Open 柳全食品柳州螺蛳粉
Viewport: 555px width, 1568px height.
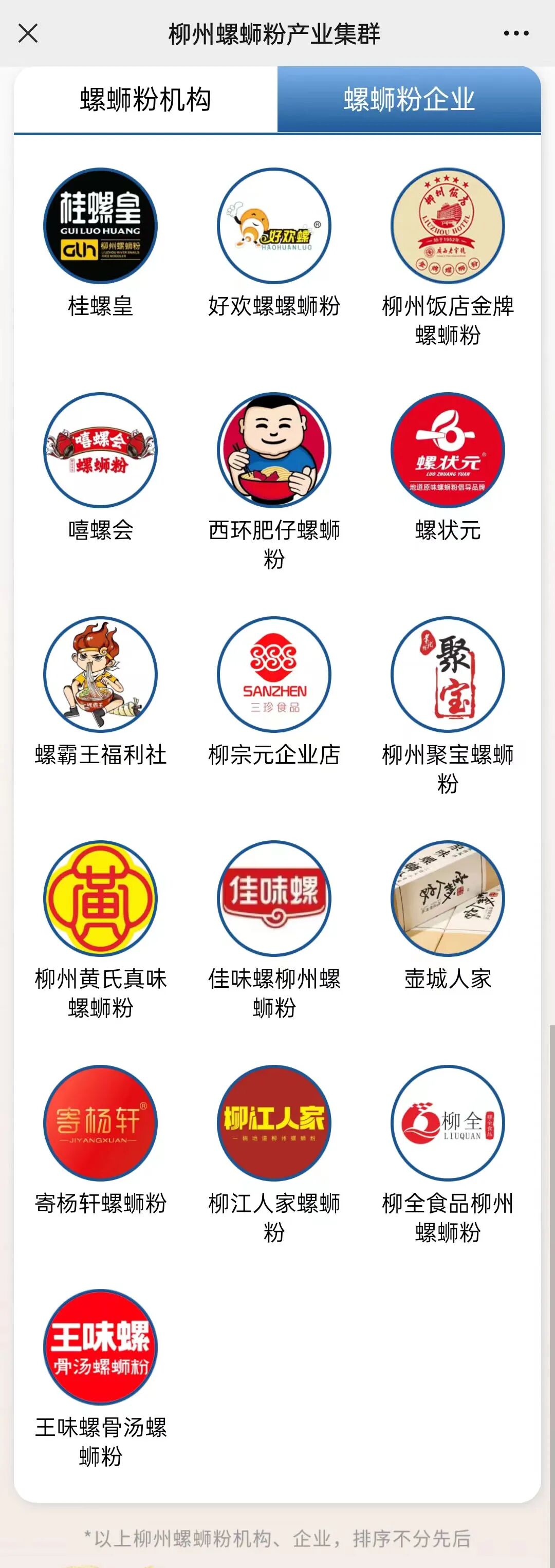coord(447,1122)
